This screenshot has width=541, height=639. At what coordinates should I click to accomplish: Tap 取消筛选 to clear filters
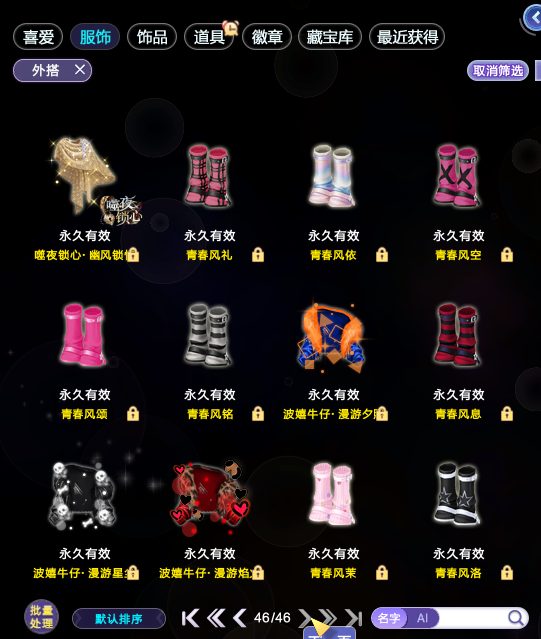498,71
